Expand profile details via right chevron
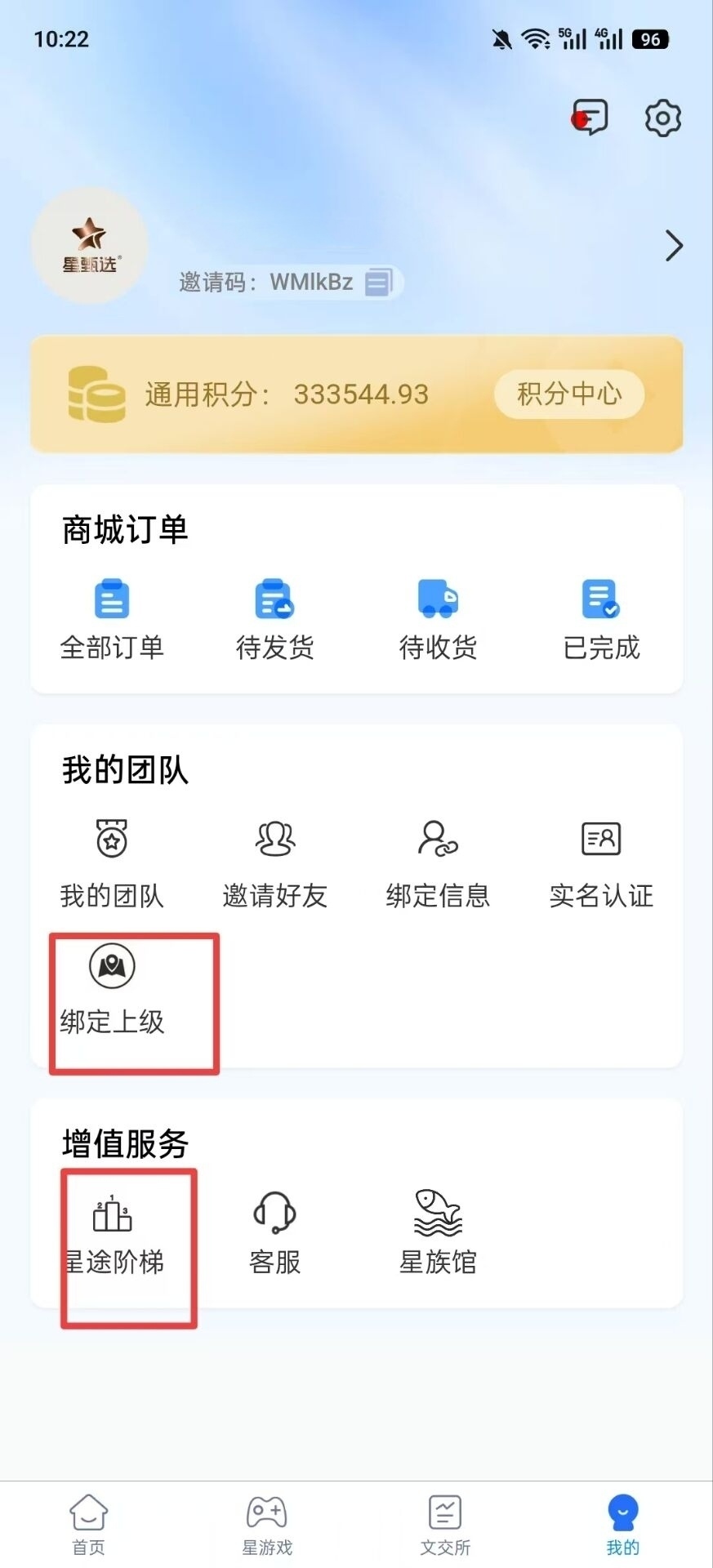 click(x=672, y=246)
